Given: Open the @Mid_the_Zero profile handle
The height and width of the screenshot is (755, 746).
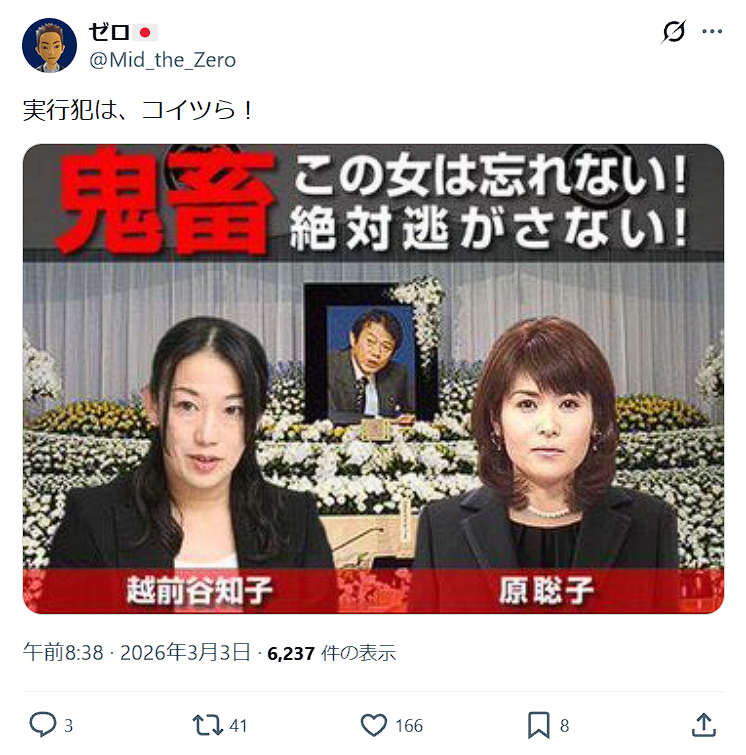Looking at the screenshot, I should point(162,60).
